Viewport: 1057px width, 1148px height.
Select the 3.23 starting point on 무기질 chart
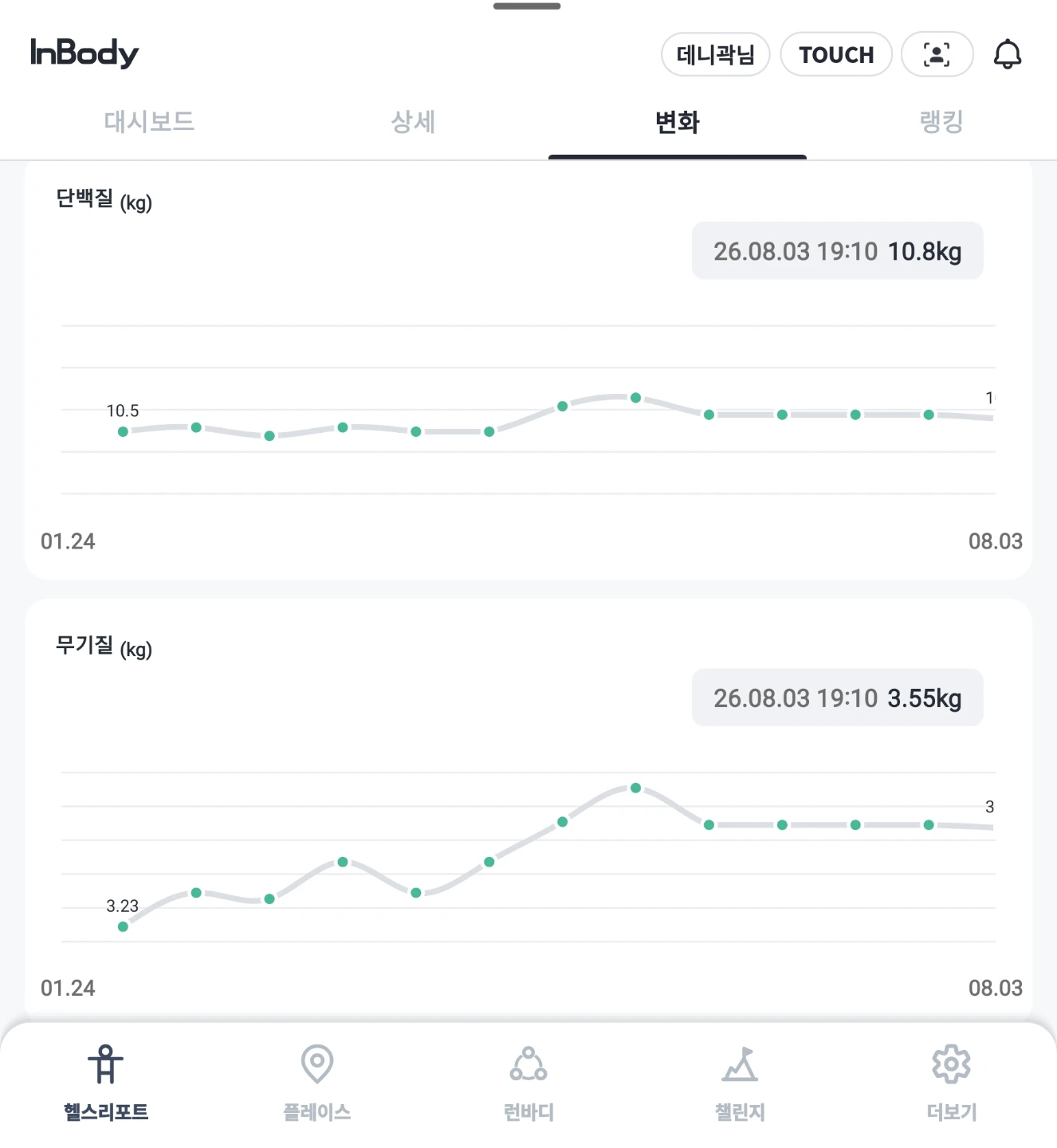click(123, 926)
